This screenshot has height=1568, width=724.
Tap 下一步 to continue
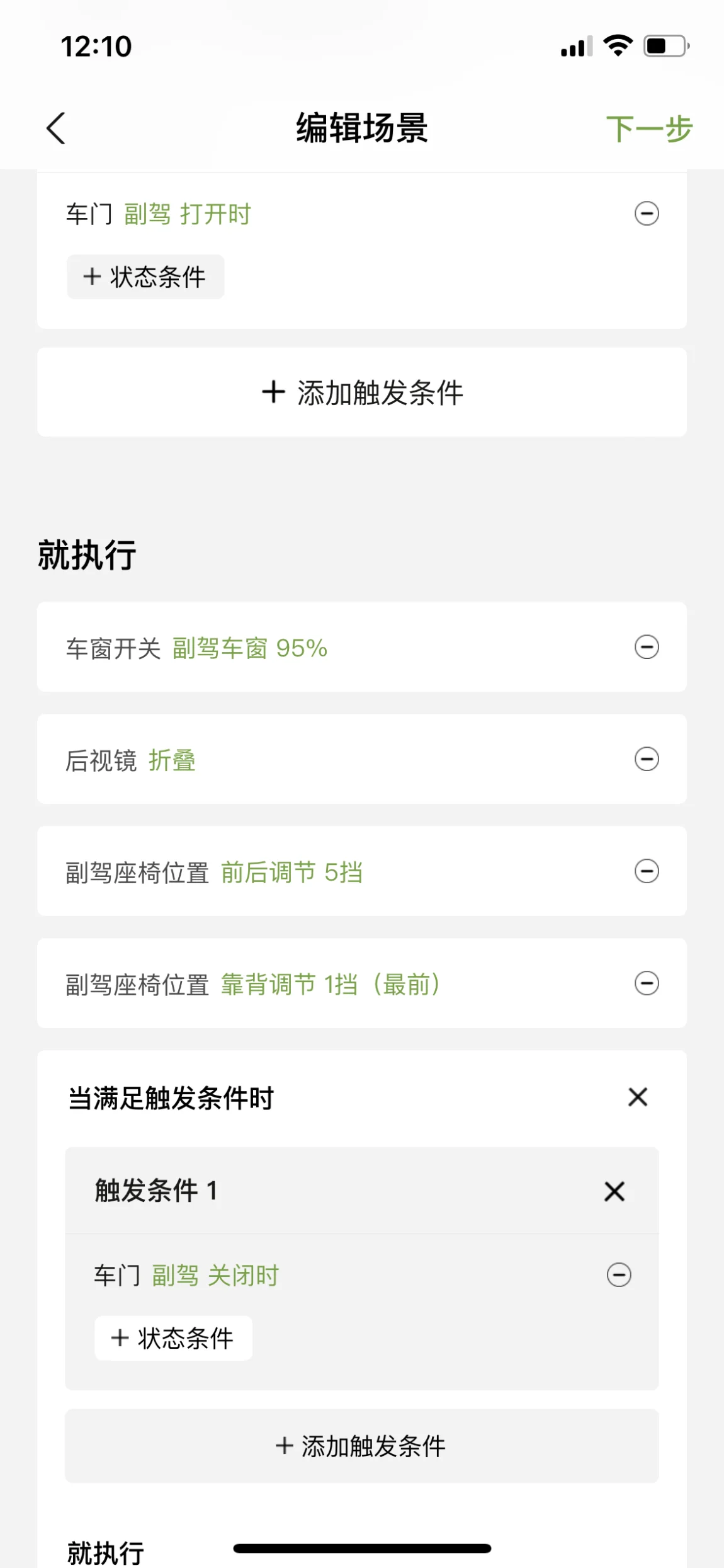(x=648, y=129)
